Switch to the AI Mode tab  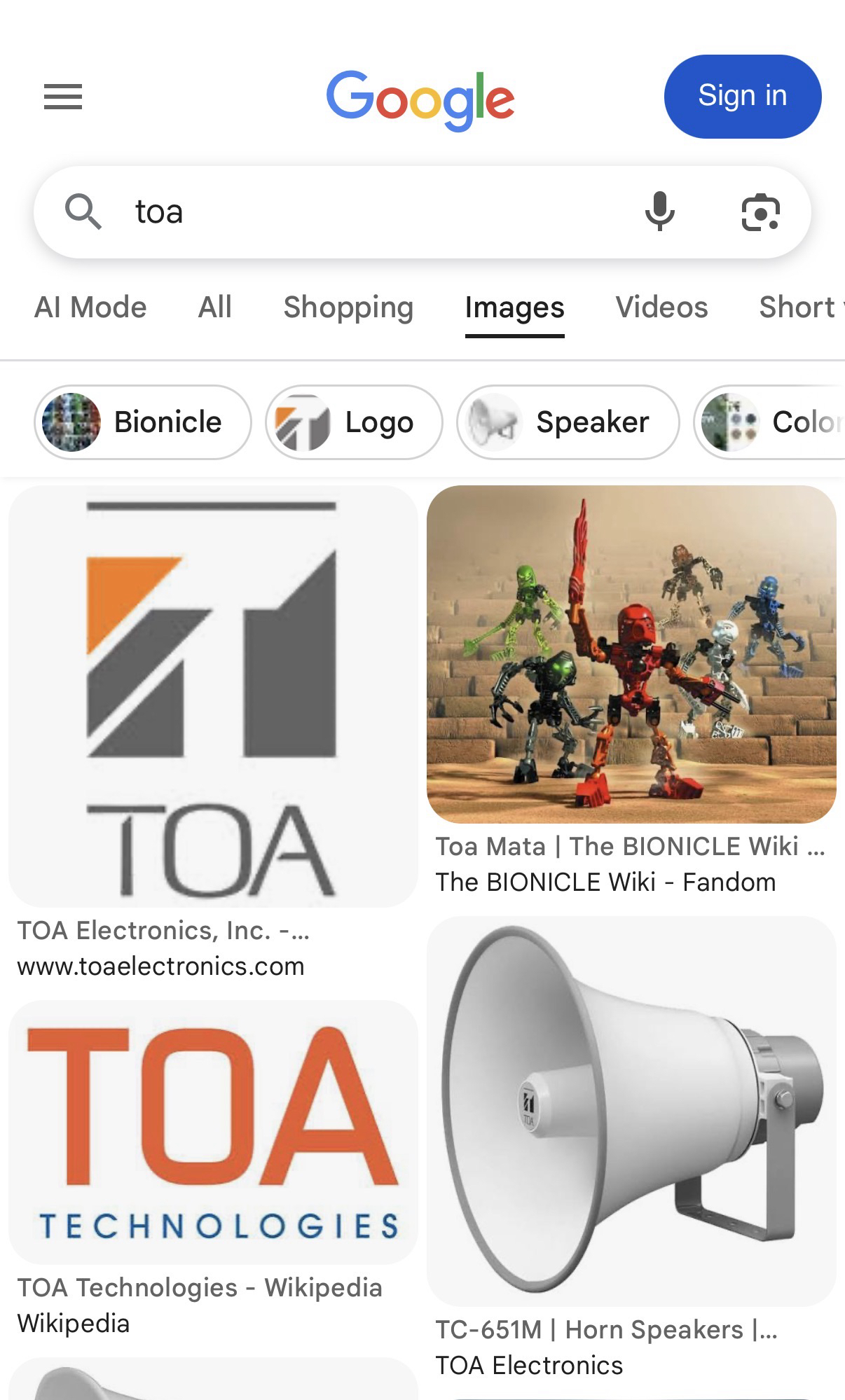(90, 307)
